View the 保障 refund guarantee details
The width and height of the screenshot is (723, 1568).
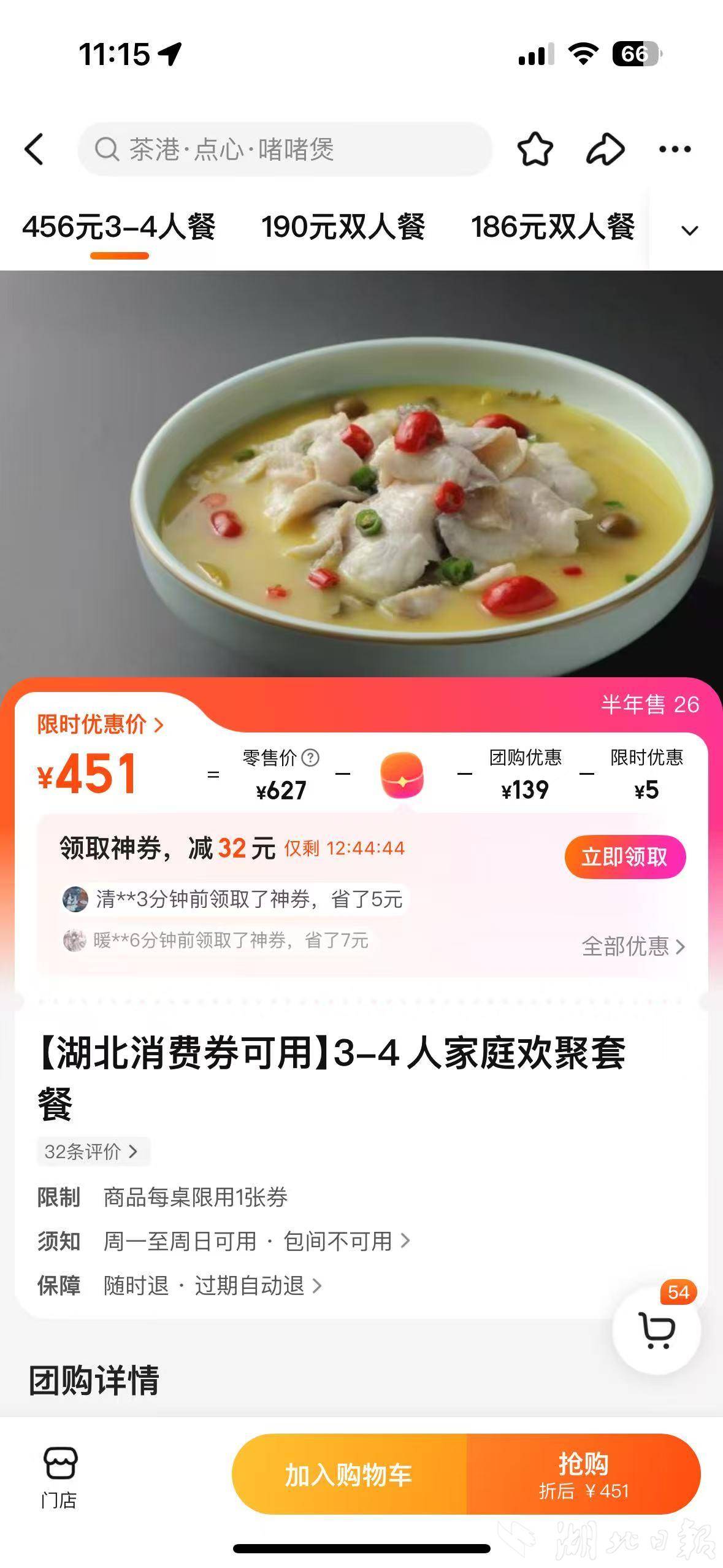pos(212,1285)
